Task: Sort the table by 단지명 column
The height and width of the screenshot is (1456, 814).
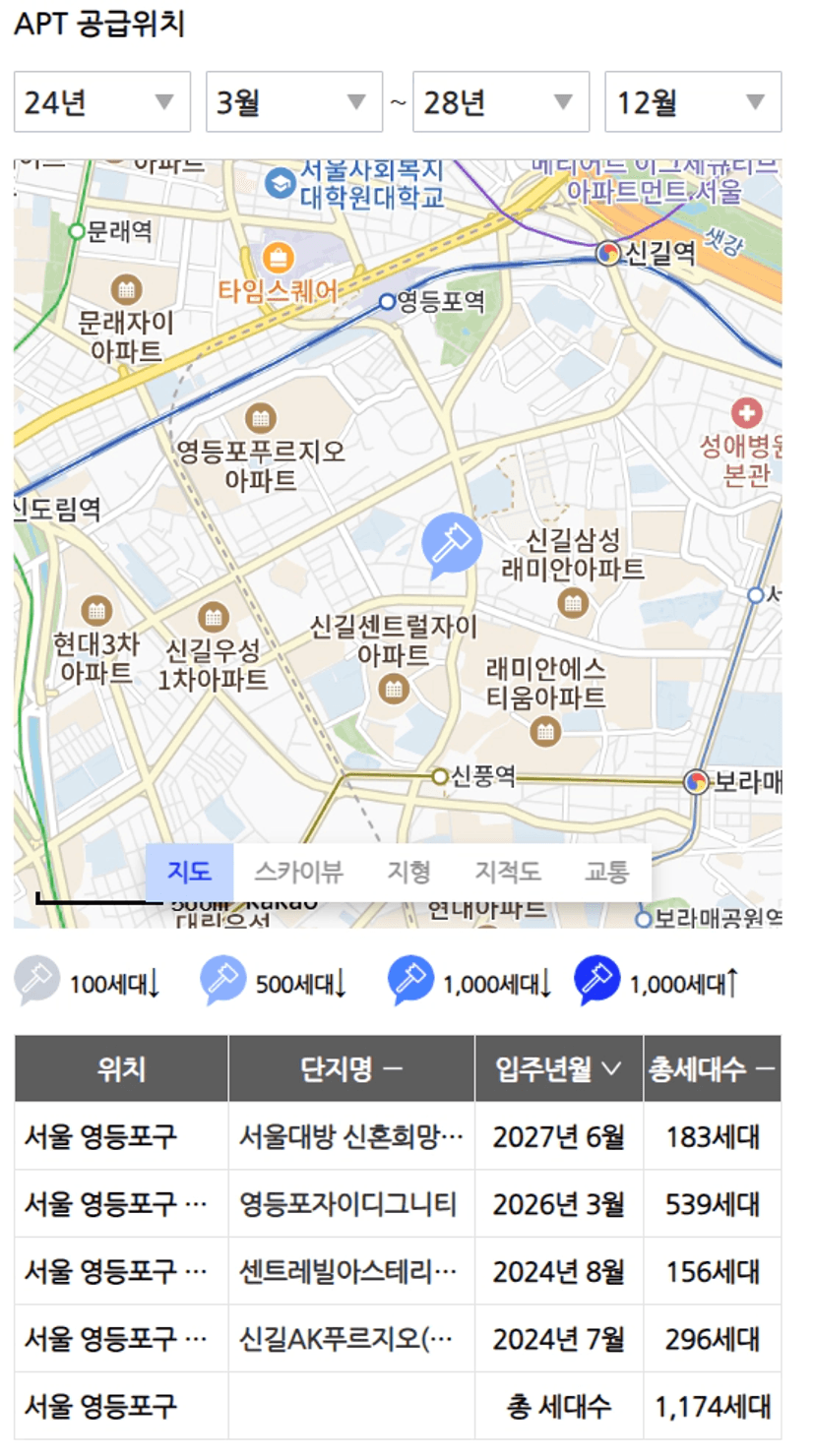Action: (351, 1069)
